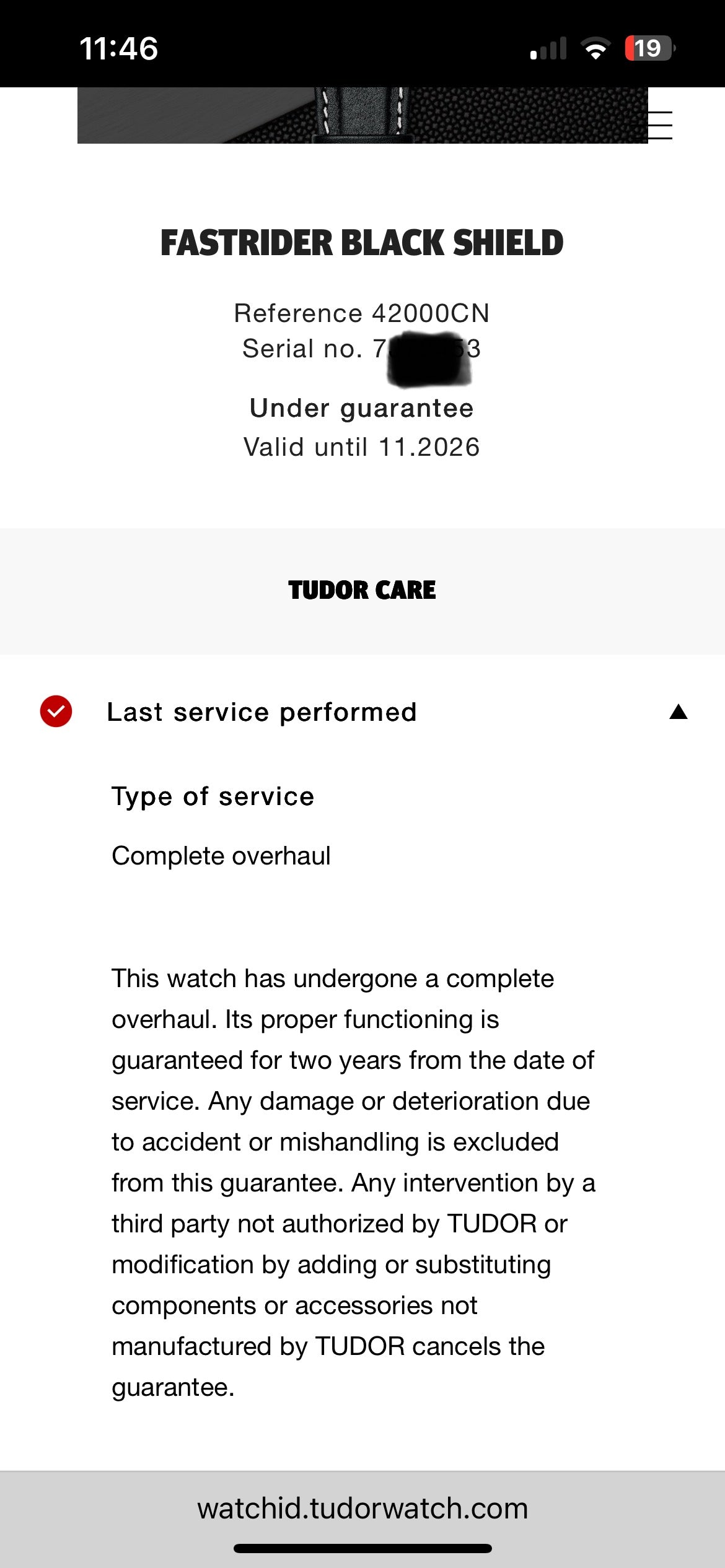
Task: Open the hamburger menu
Action: [660, 125]
